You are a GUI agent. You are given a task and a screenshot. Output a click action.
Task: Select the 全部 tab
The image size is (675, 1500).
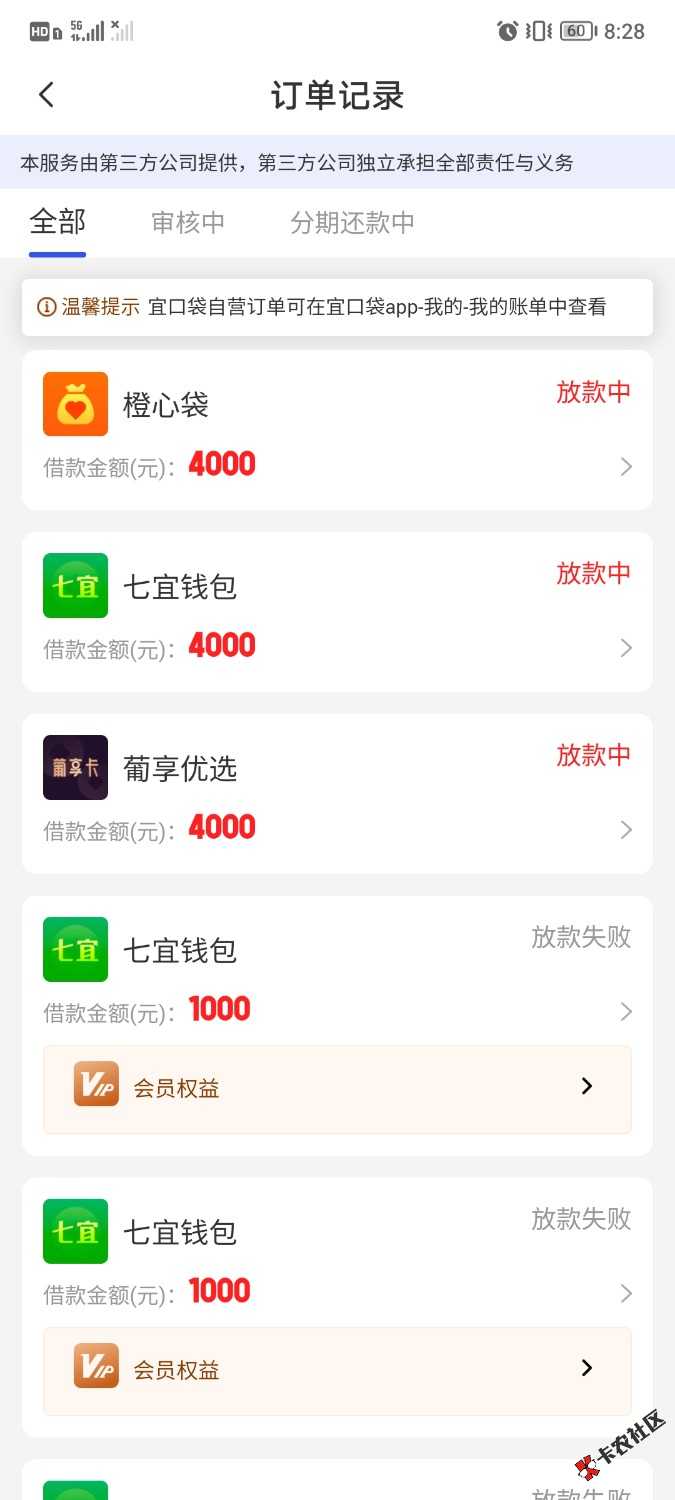pyautogui.click(x=58, y=222)
